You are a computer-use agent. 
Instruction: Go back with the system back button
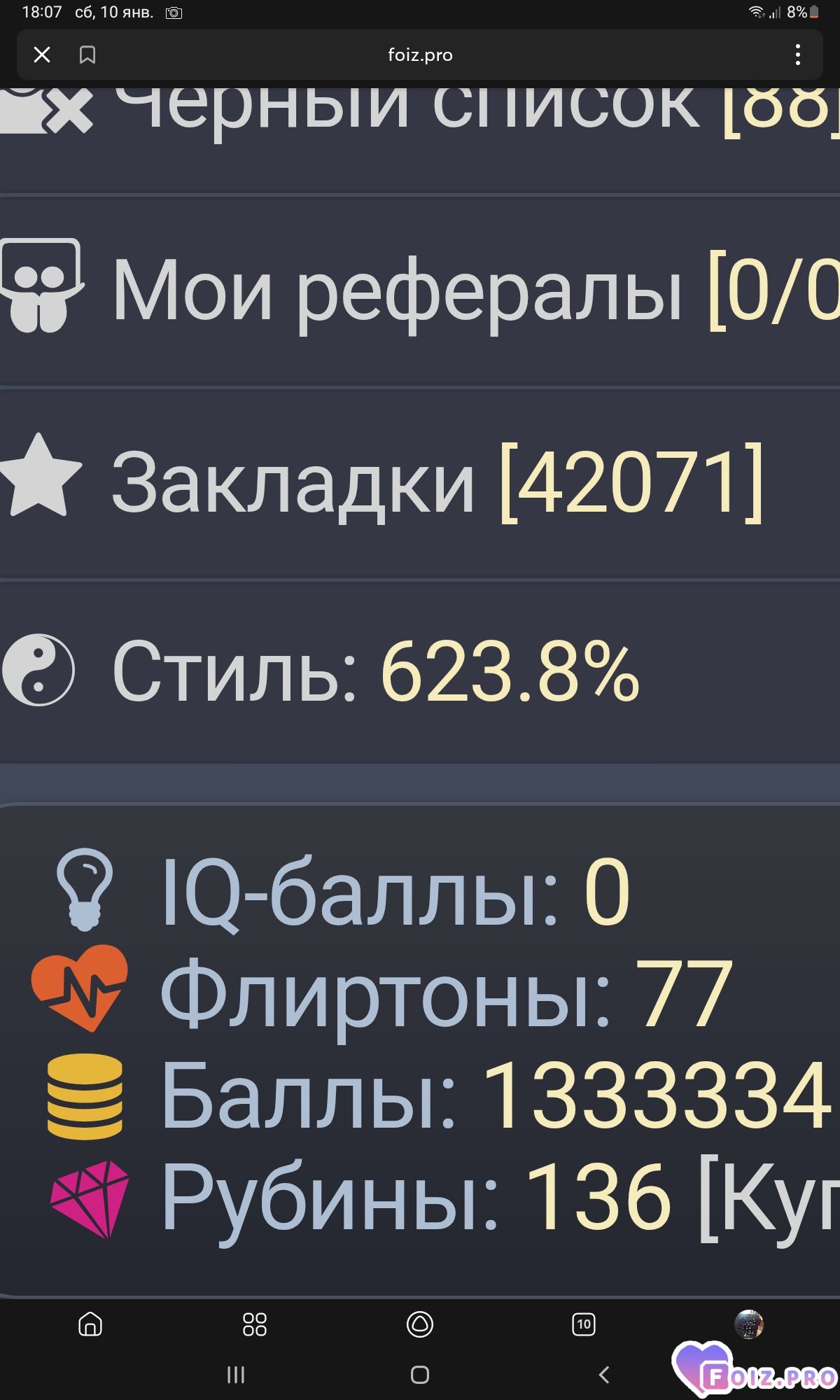pyautogui.click(x=604, y=1375)
